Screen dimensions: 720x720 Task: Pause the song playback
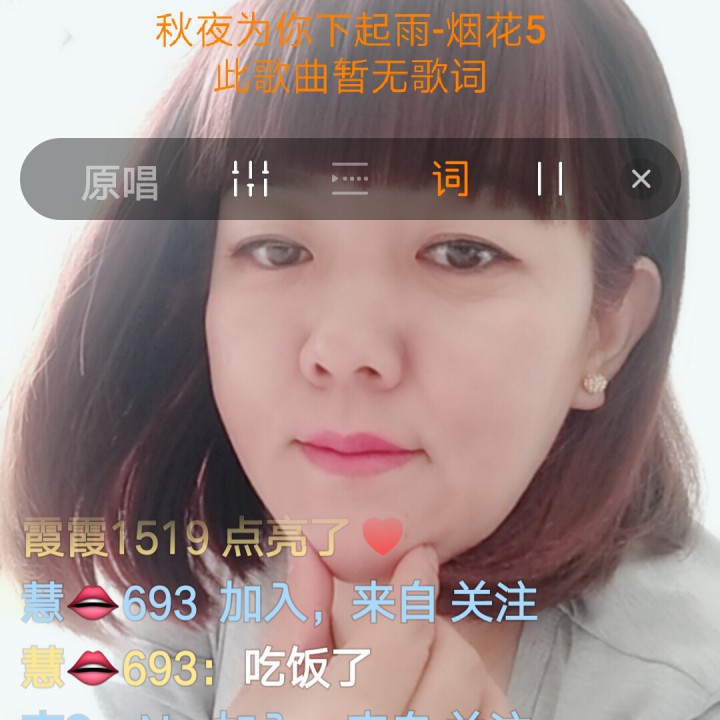(549, 180)
